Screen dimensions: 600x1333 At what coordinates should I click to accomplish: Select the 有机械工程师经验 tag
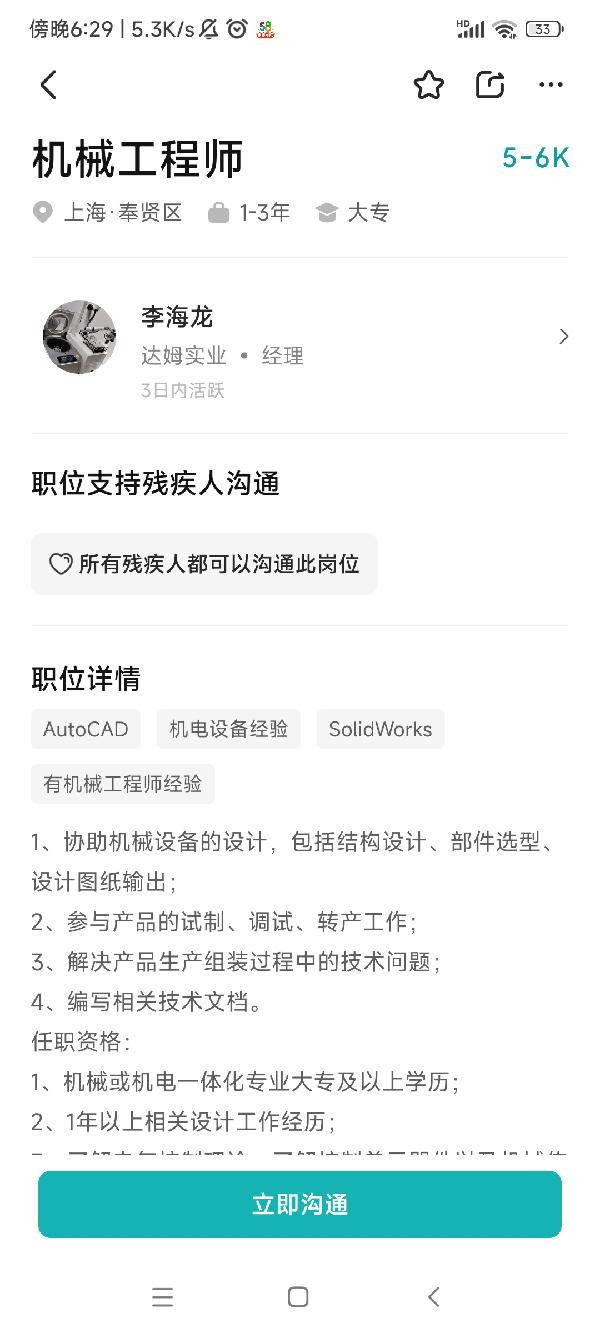pos(123,784)
